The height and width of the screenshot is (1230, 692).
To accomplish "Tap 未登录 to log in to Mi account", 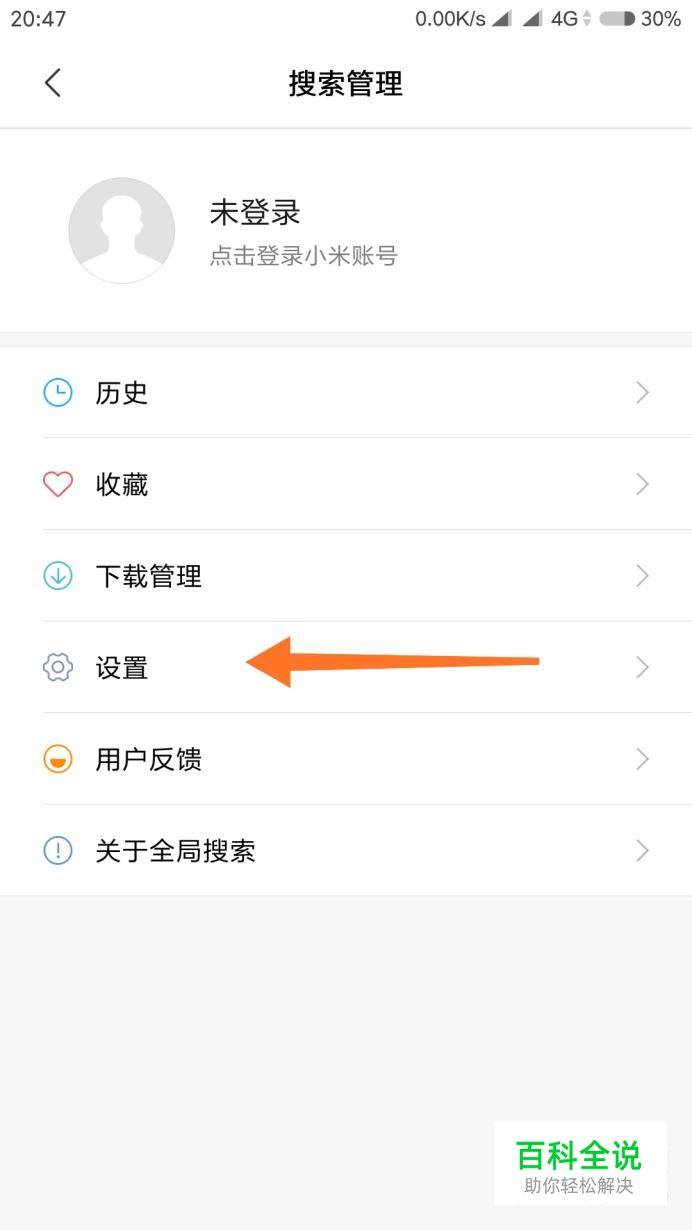I will pyautogui.click(x=255, y=212).
